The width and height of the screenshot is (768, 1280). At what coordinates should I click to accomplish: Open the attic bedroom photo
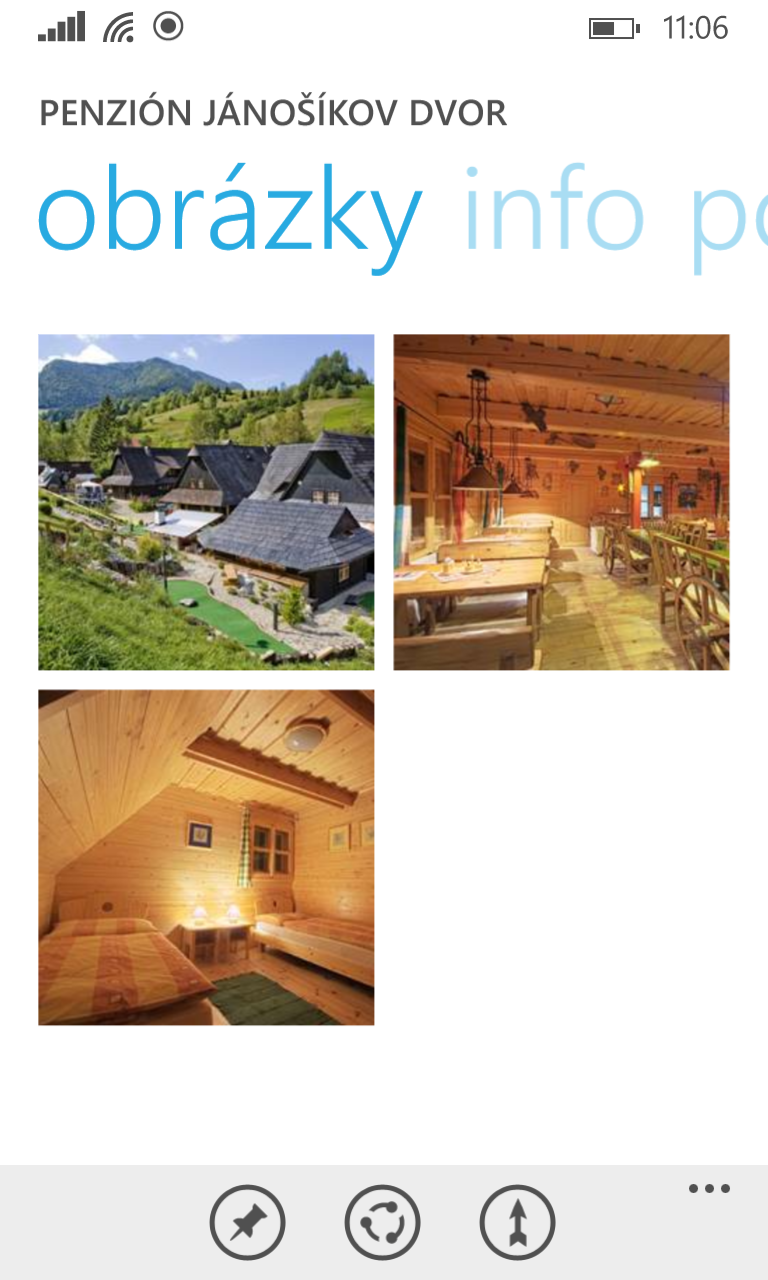pos(206,857)
